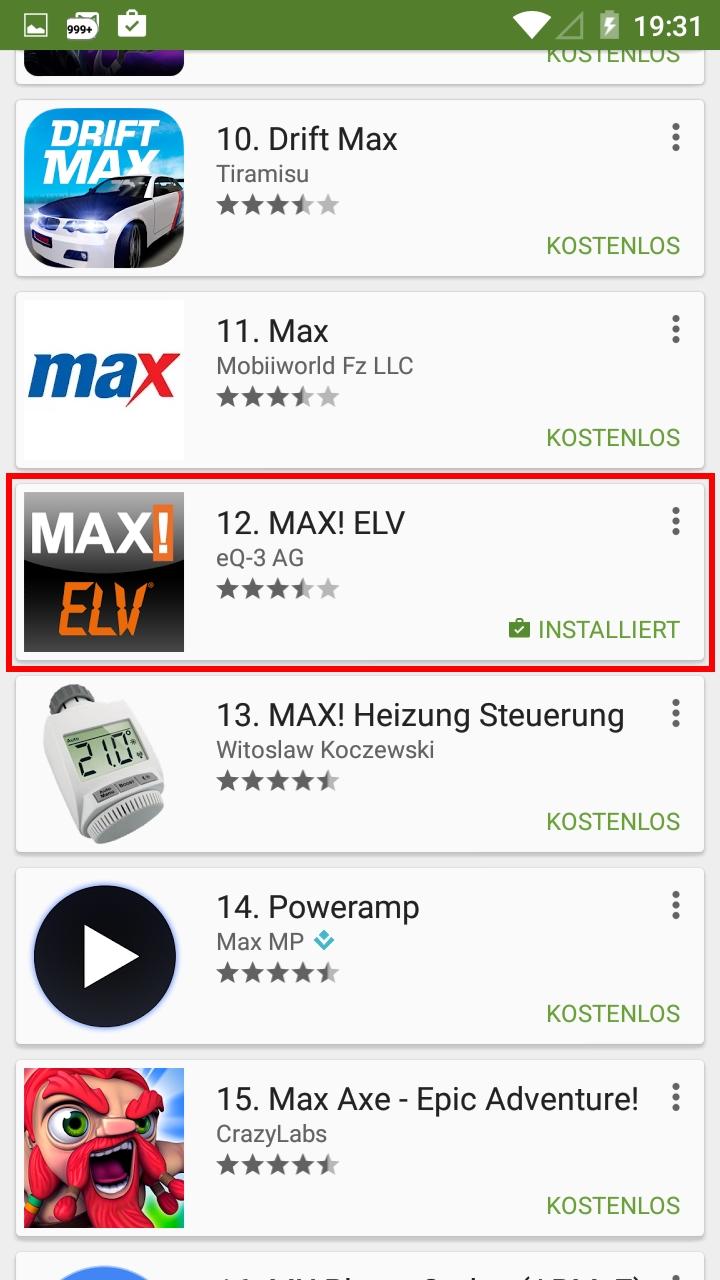Open overflow menu for MAX! Heizung Steuerung
This screenshot has height=1280, width=720.
point(676,713)
